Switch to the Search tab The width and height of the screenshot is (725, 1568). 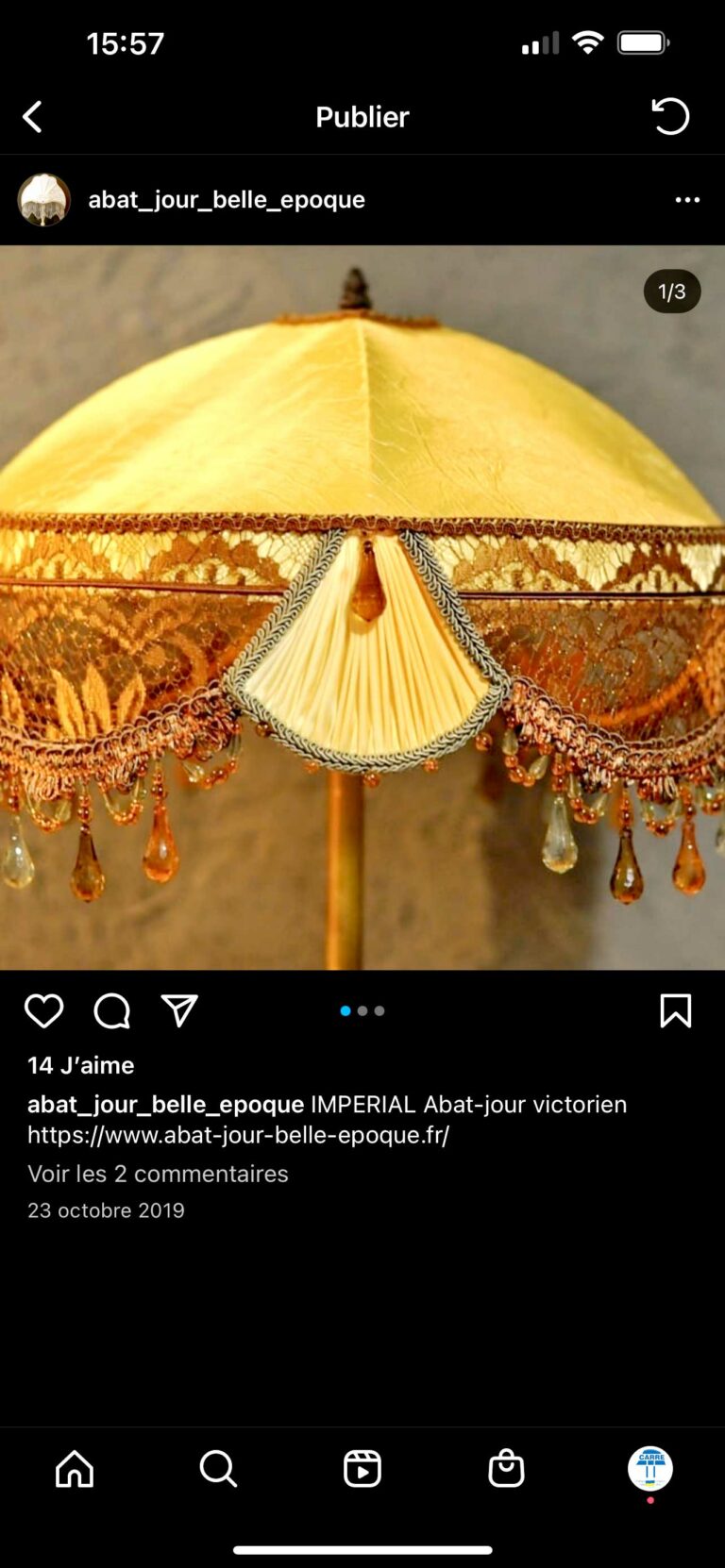click(218, 1469)
